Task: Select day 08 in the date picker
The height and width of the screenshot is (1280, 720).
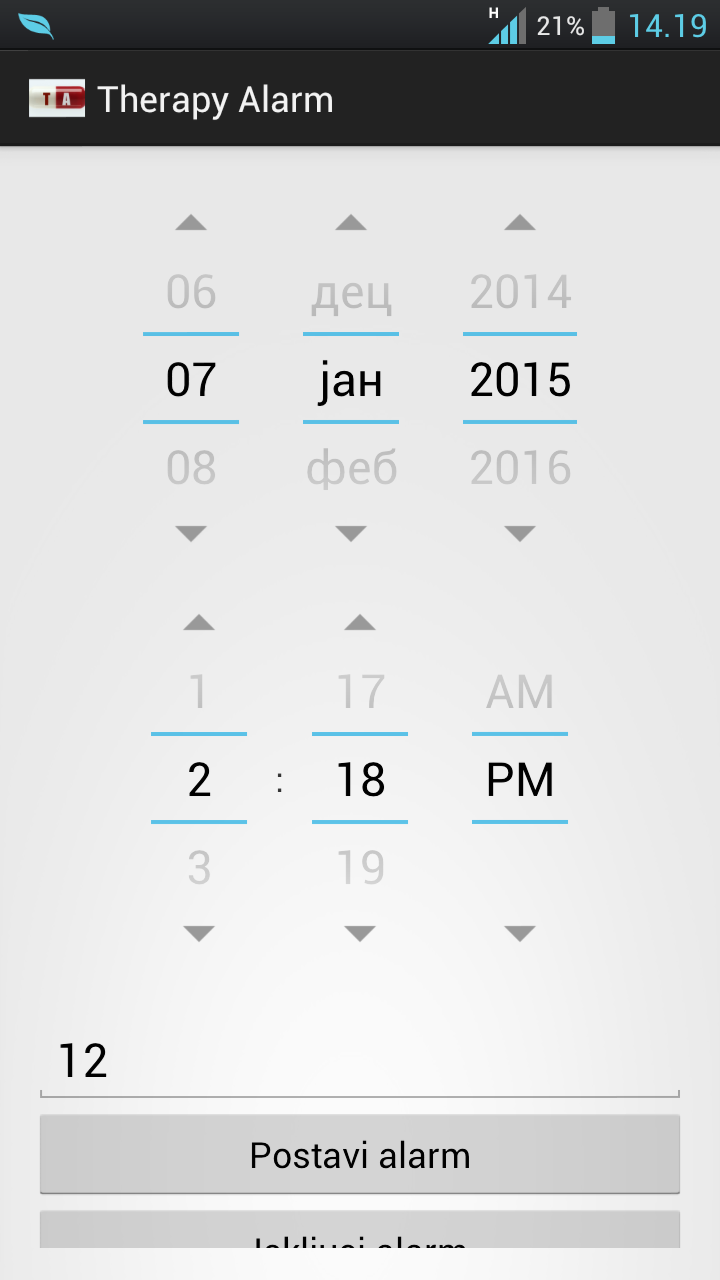Action: tap(191, 468)
